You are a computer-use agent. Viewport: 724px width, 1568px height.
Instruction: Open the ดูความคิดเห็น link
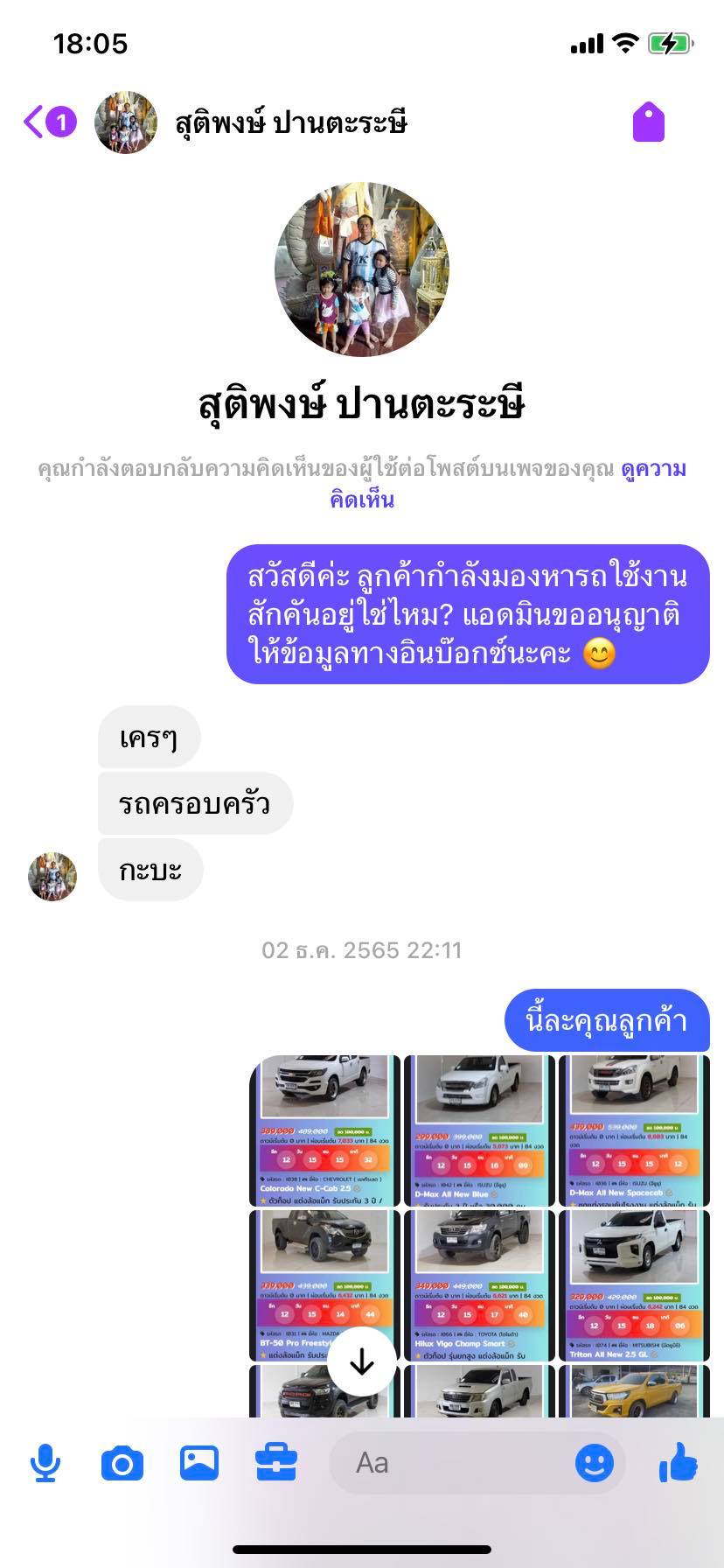pyautogui.click(x=507, y=484)
